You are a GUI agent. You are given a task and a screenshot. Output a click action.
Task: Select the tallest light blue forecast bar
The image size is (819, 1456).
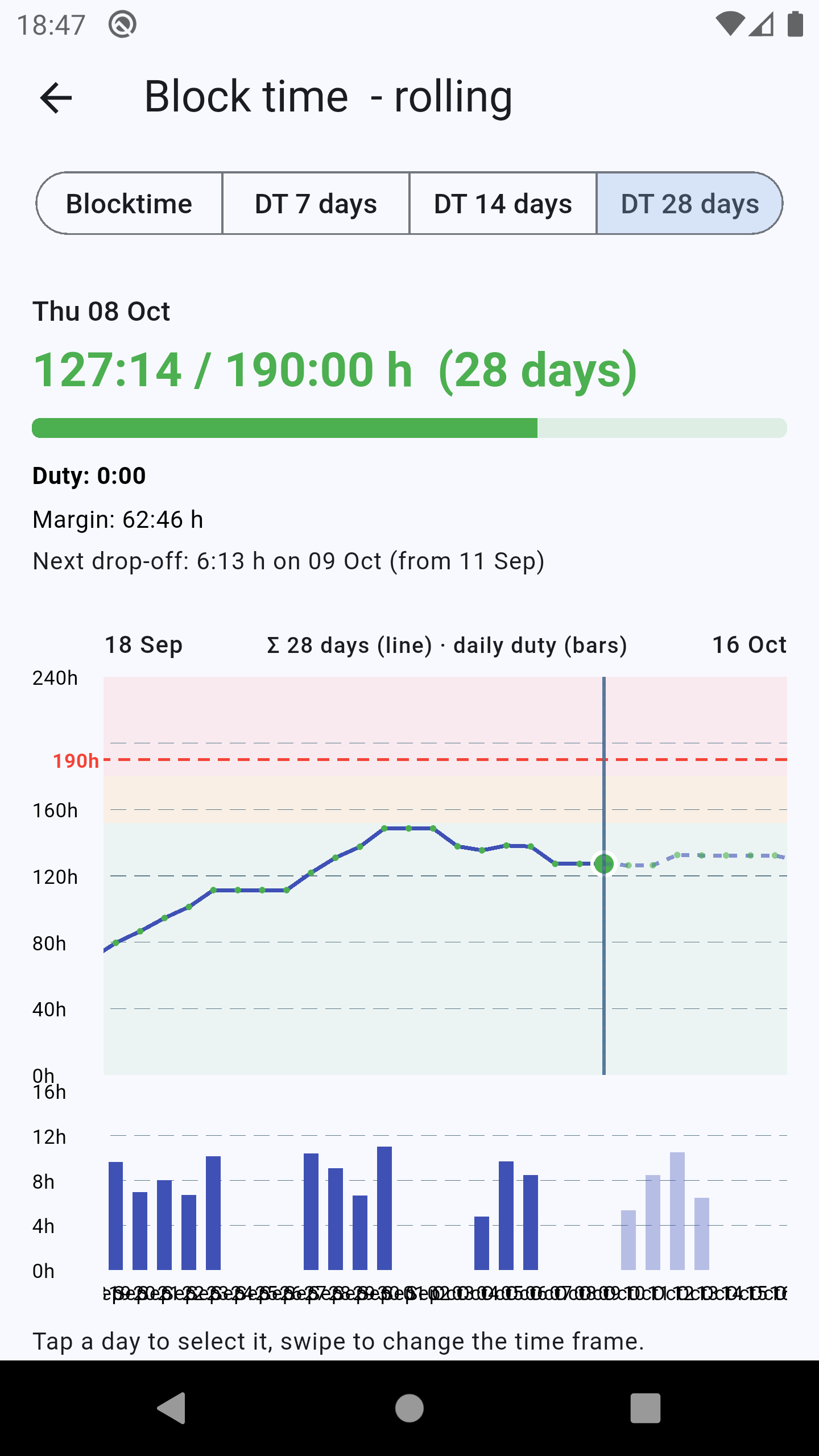click(677, 1211)
